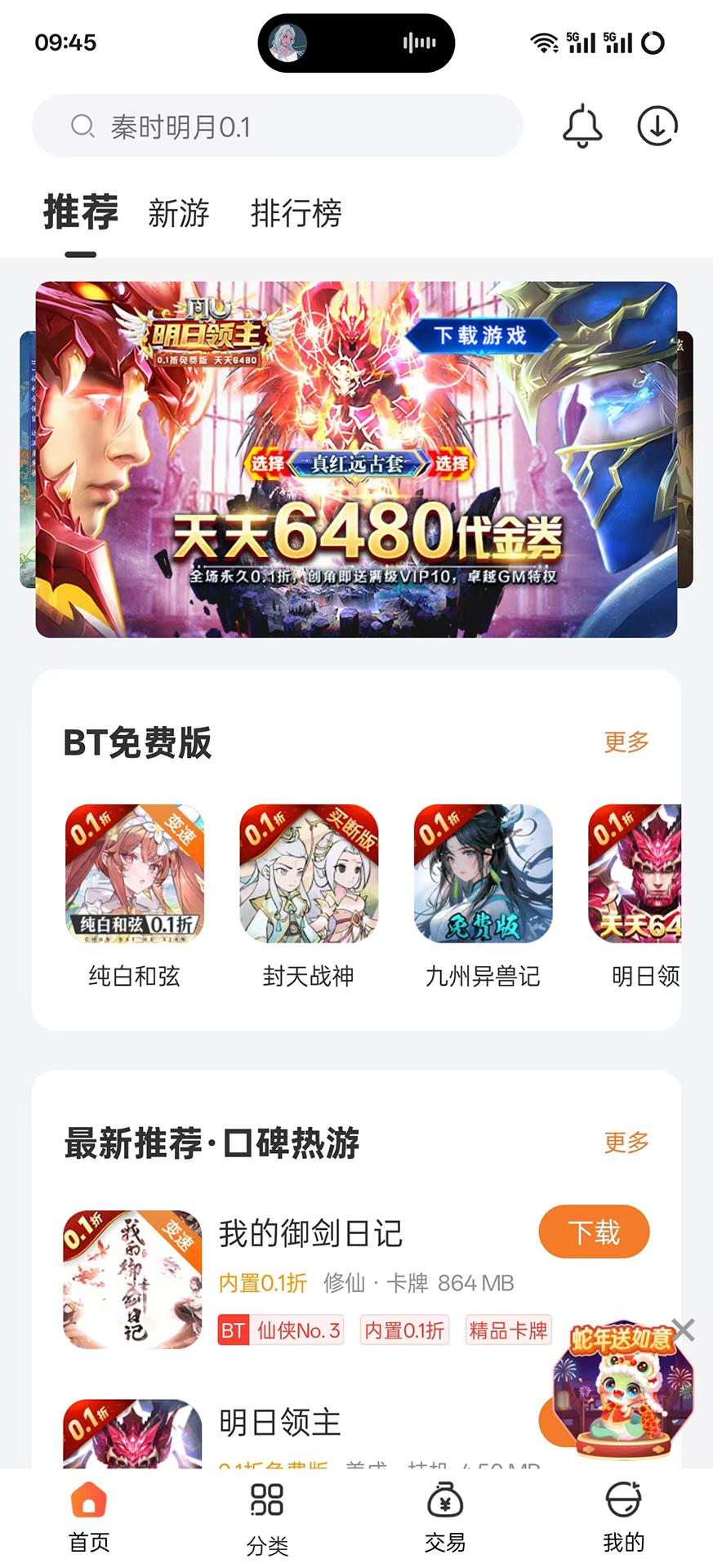713x1568 pixels.
Task: Tap the search magnifier icon
Action: pyautogui.click(x=82, y=126)
